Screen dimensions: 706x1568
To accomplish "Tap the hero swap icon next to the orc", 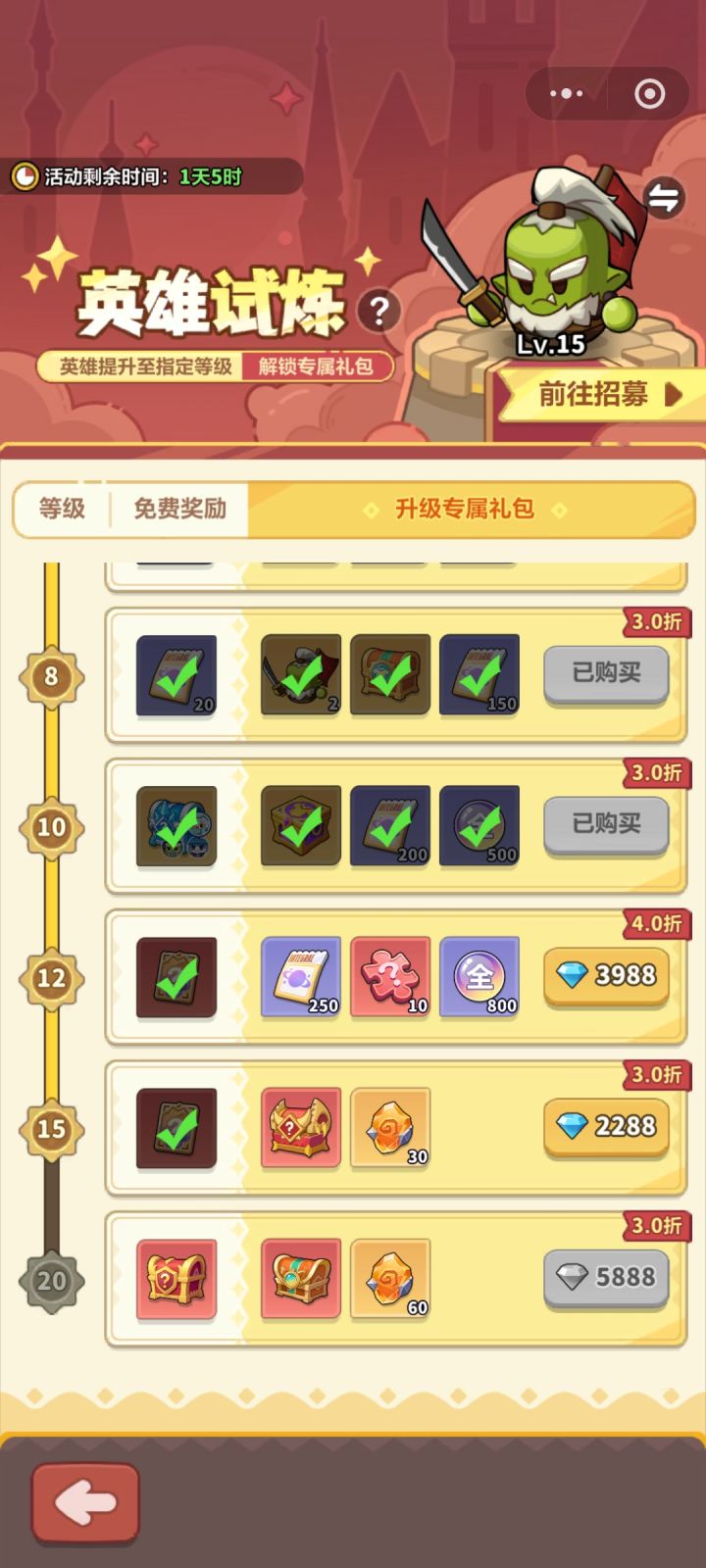I will 663,196.
